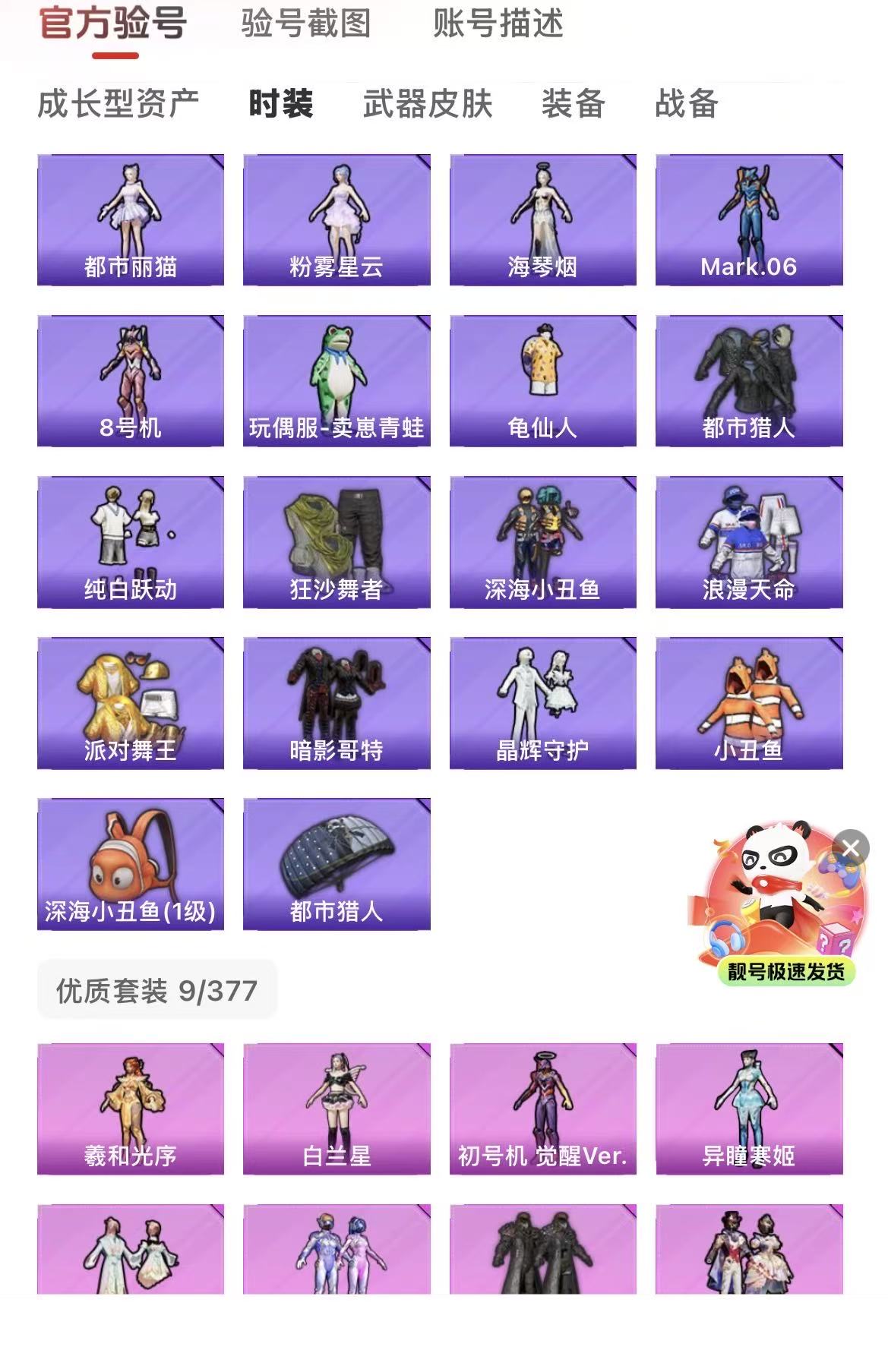Open the 装备 category
Viewport: 888px width, 1372px height.
point(573,104)
